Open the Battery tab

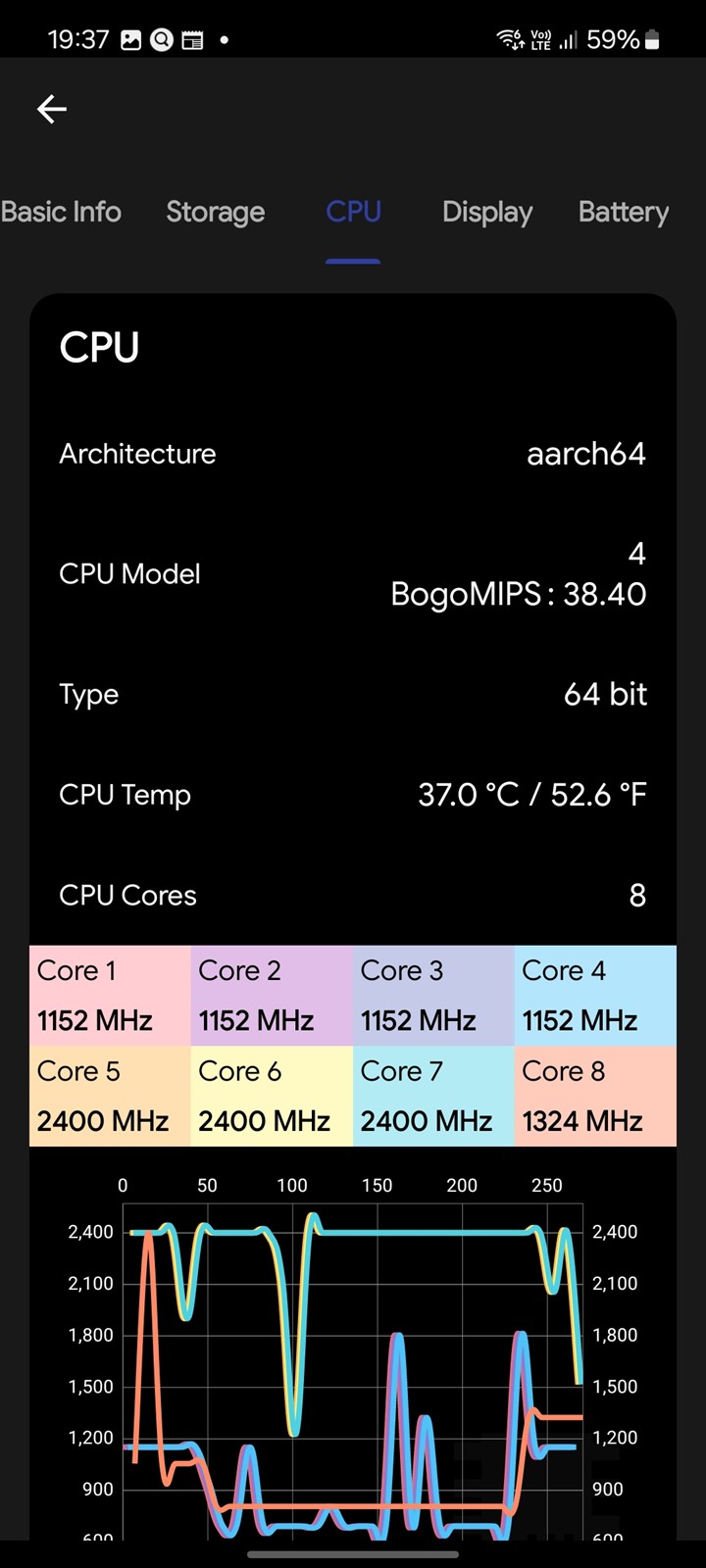coord(624,212)
